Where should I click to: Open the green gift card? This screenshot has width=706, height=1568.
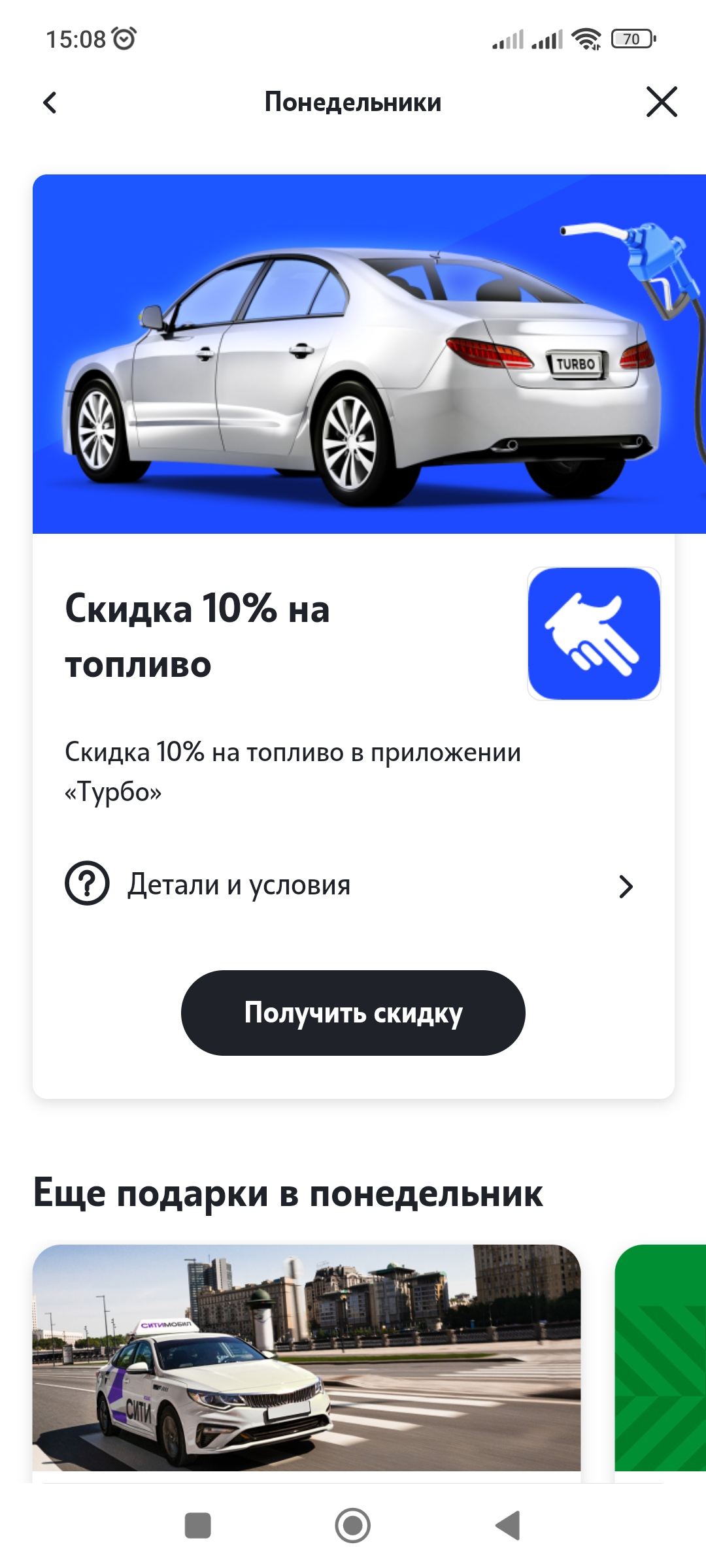660,1363
